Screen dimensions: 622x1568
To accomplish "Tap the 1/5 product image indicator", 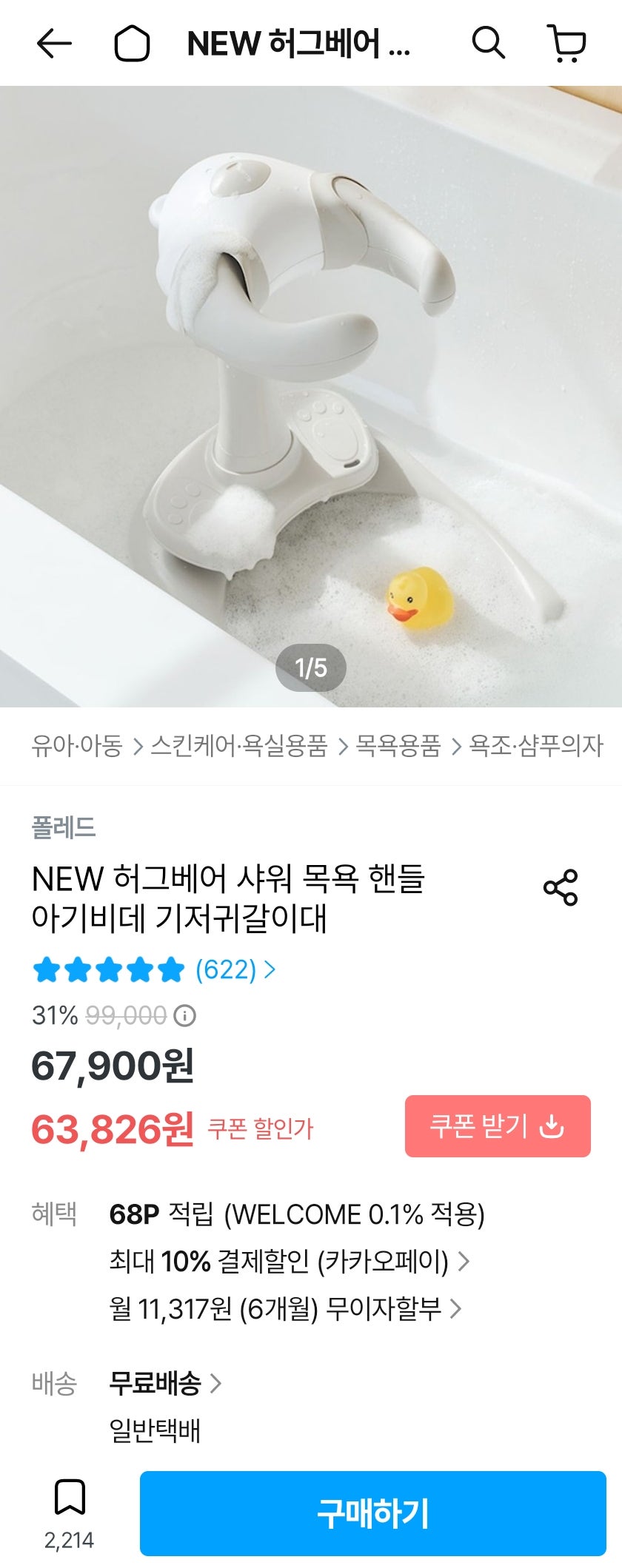I will coord(311,667).
